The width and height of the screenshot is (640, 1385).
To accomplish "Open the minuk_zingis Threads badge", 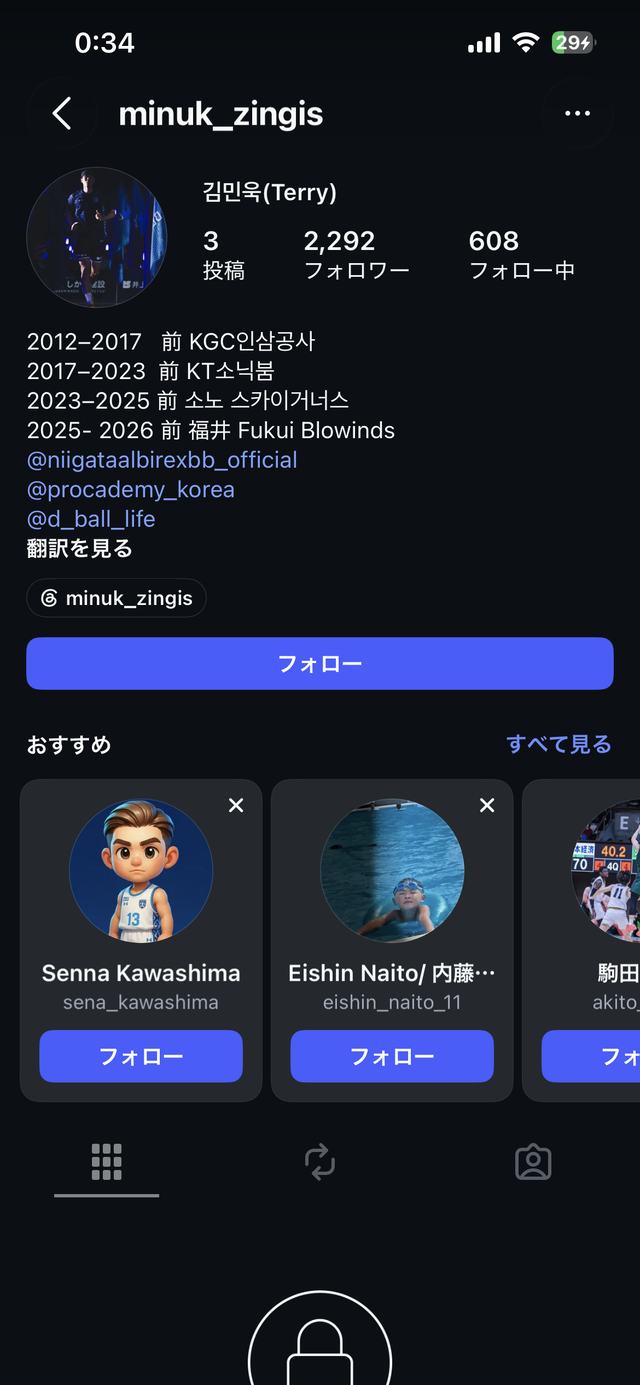I will point(116,598).
